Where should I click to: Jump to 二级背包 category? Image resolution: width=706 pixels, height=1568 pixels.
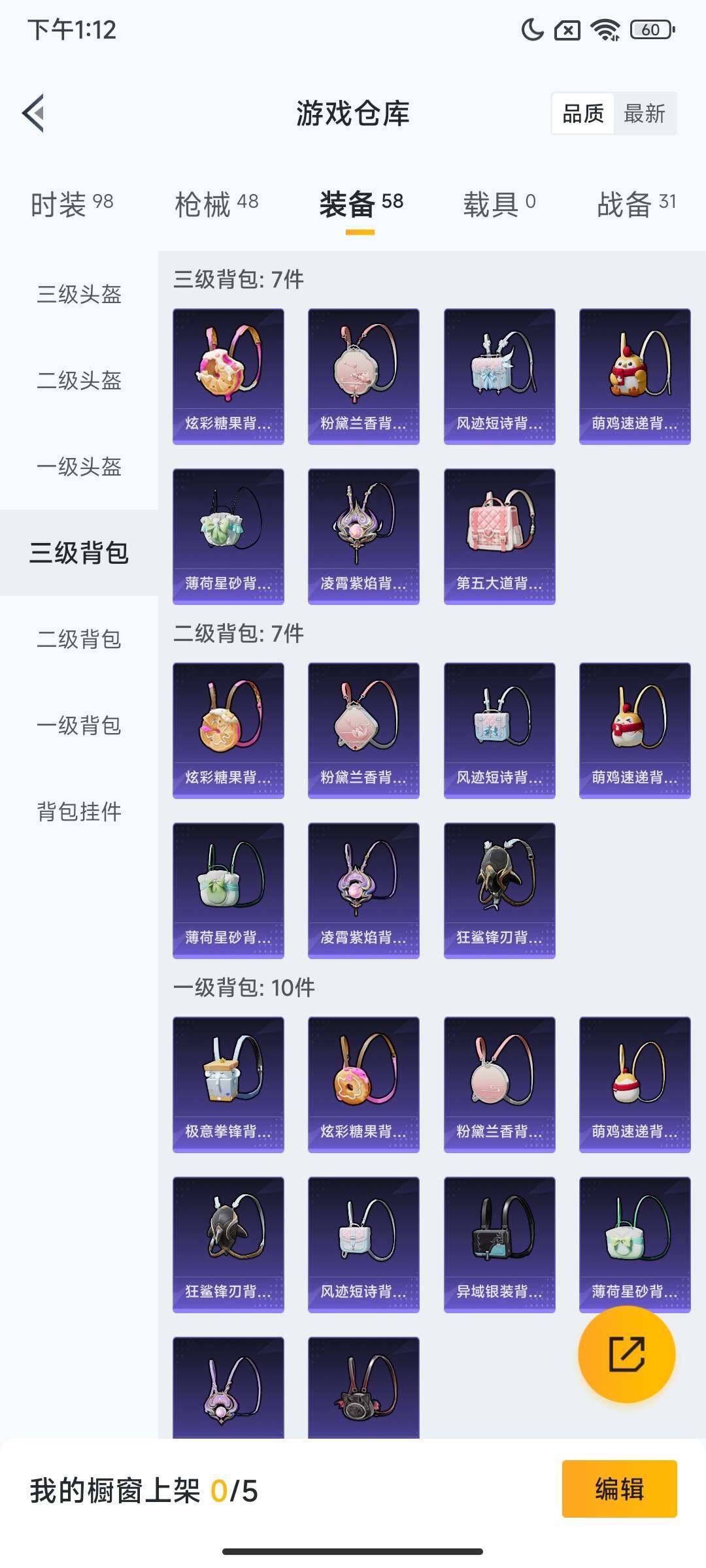pos(79,639)
